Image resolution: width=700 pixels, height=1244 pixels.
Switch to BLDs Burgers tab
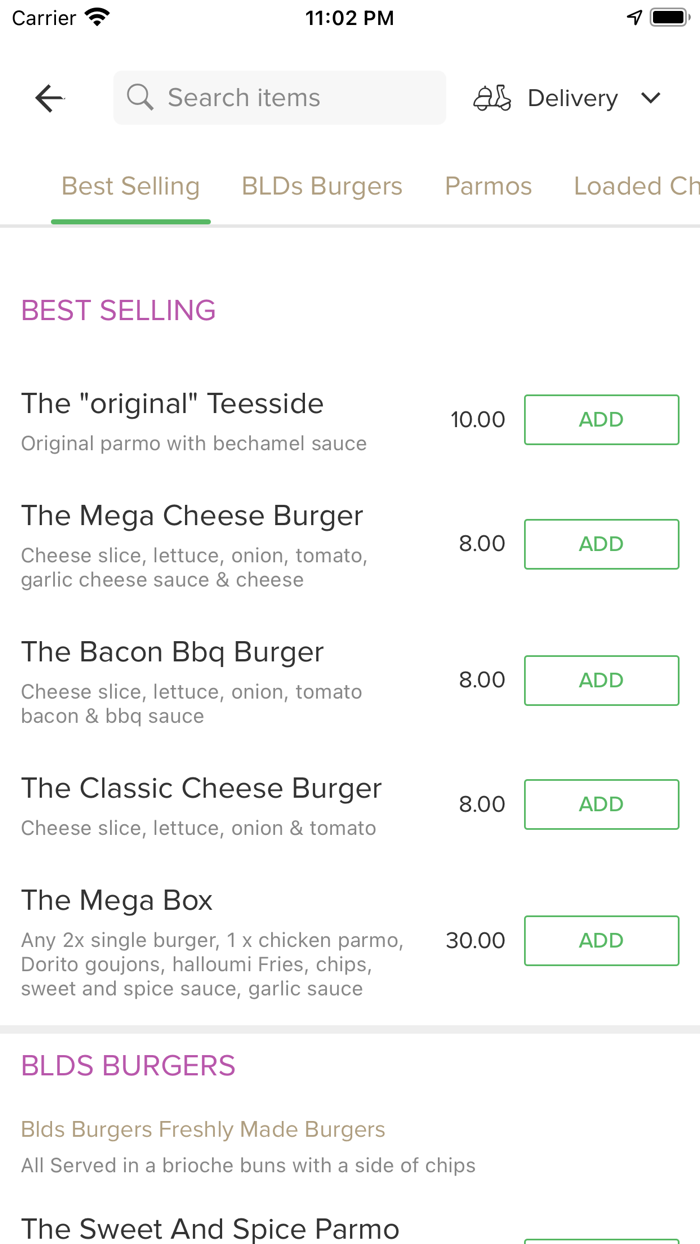[322, 186]
